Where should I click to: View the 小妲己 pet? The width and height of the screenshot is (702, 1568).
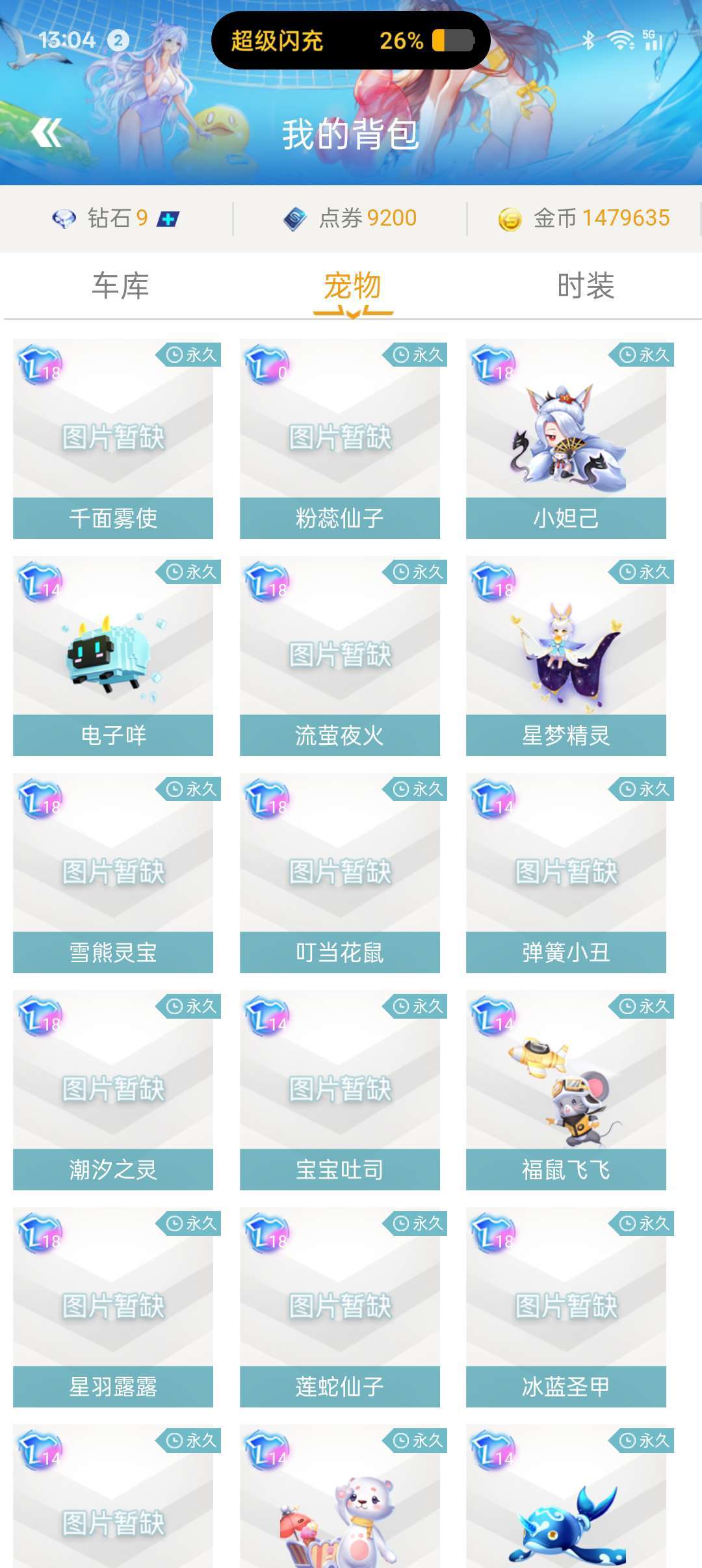[566, 439]
